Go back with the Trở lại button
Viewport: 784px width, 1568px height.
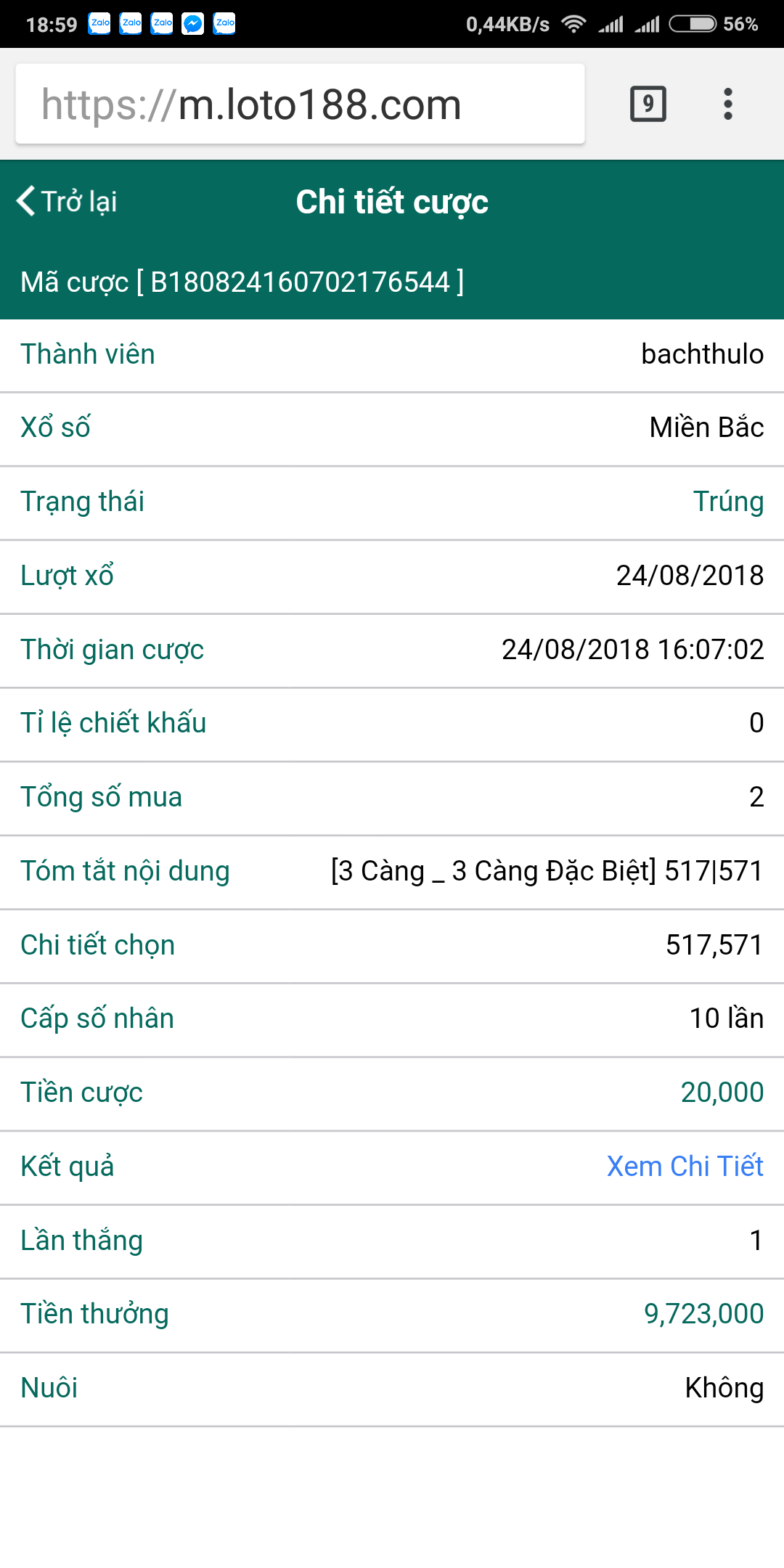click(x=67, y=201)
